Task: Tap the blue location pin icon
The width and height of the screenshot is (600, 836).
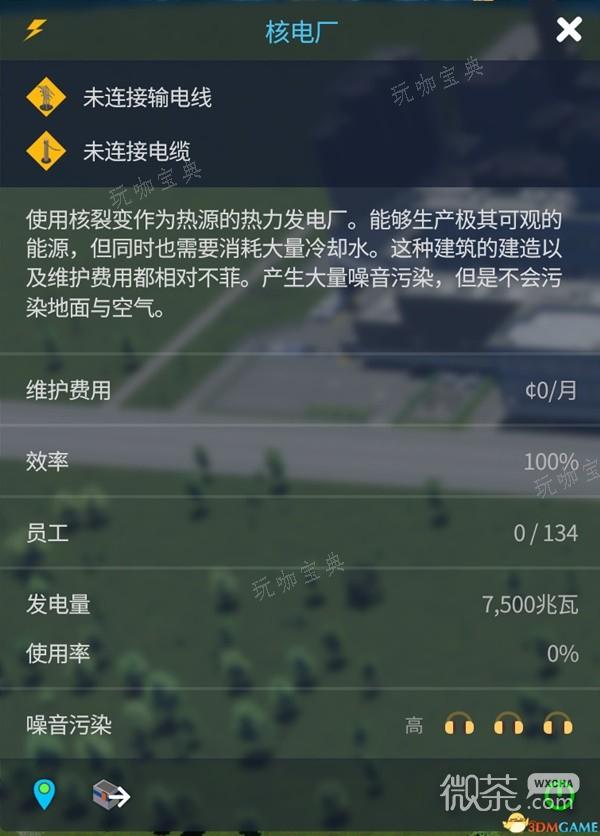Action: pyautogui.click(x=44, y=794)
